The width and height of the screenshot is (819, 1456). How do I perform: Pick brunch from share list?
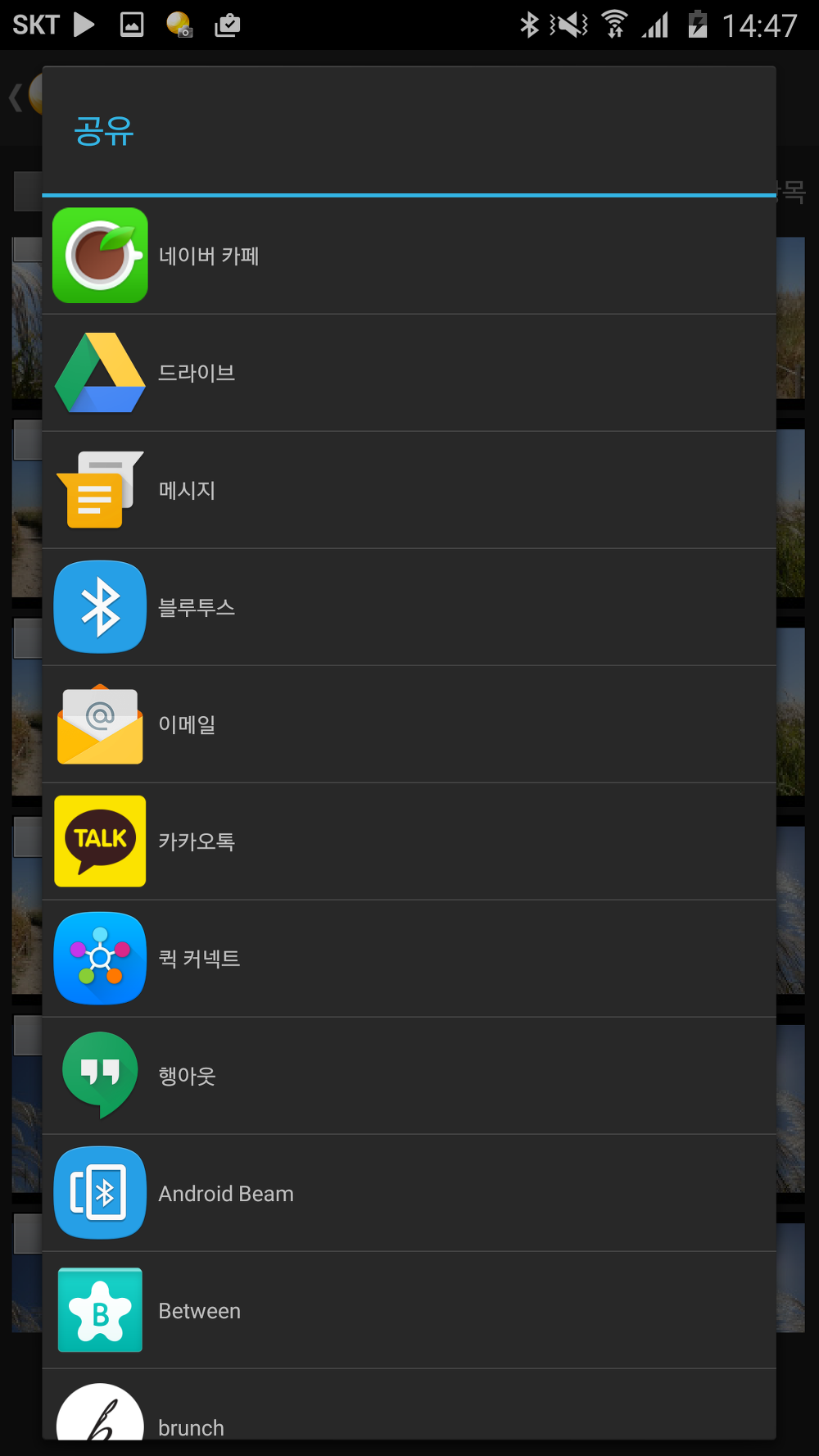(x=408, y=1417)
